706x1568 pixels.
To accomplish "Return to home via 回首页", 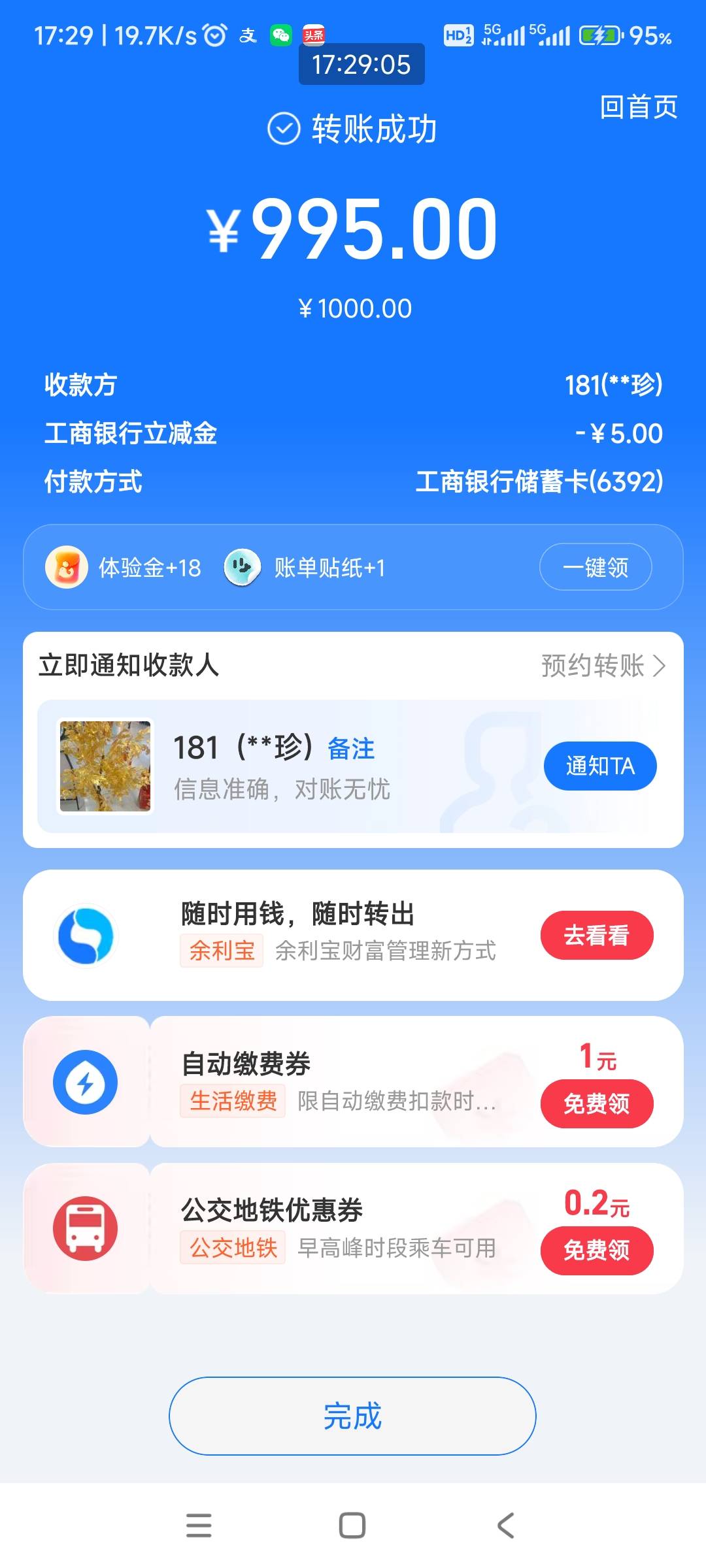I will (x=639, y=106).
